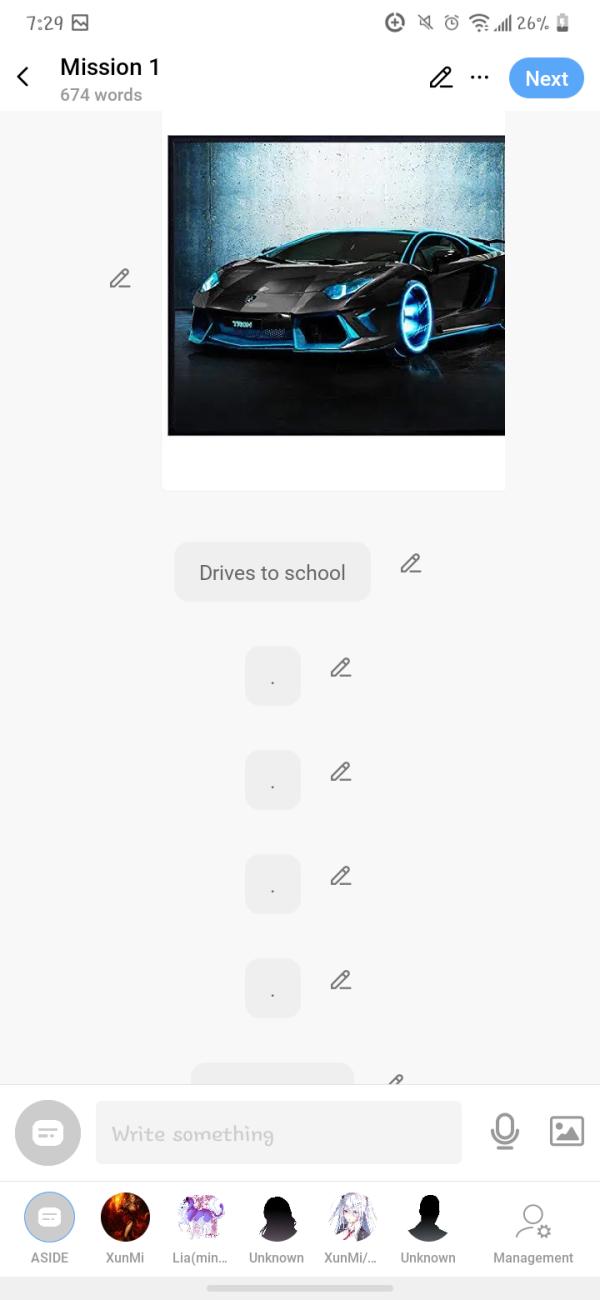
Task: Select the ASIDE narrator
Action: click(49, 1218)
